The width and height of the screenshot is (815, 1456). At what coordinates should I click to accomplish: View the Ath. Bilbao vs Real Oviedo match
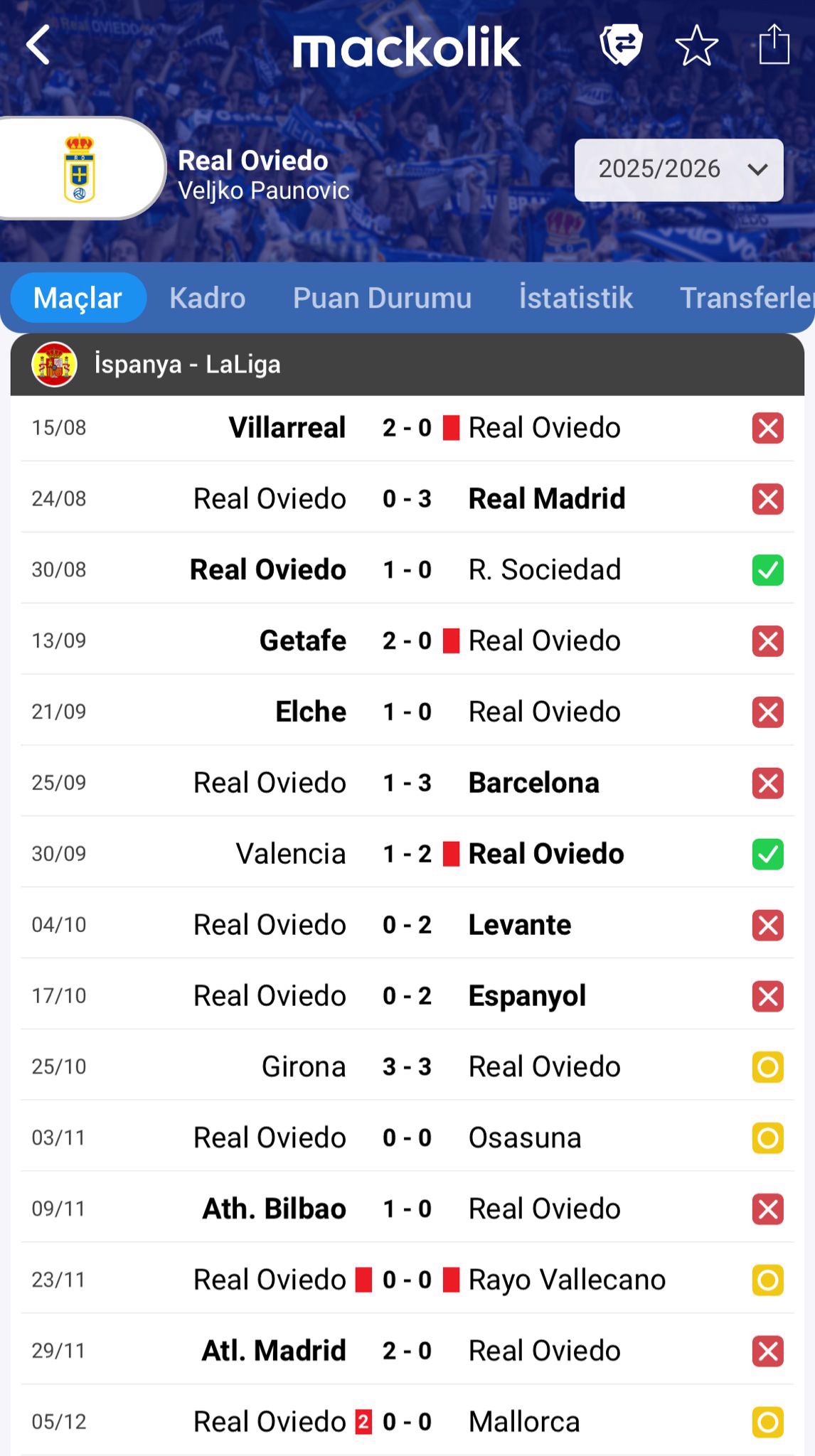[x=407, y=1209]
